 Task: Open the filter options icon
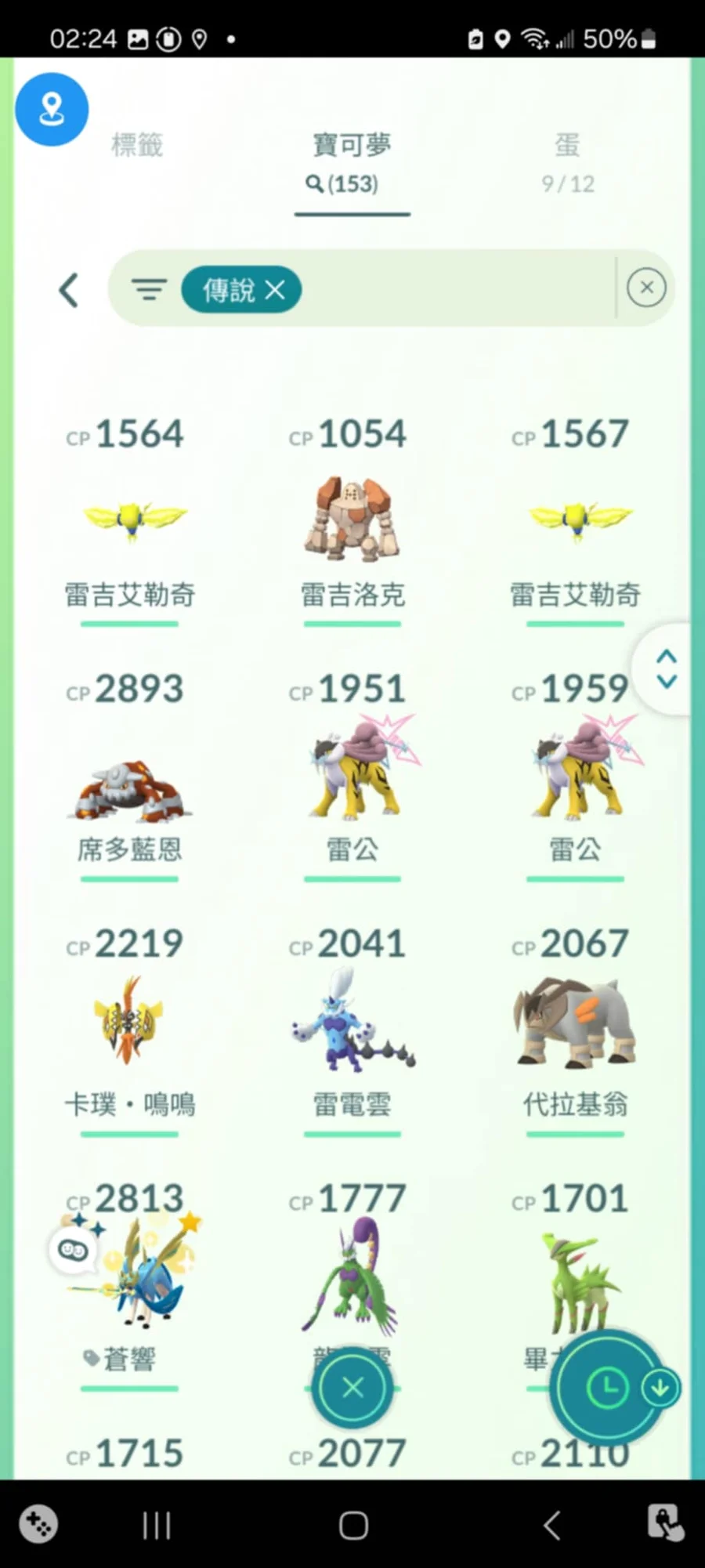(x=149, y=290)
